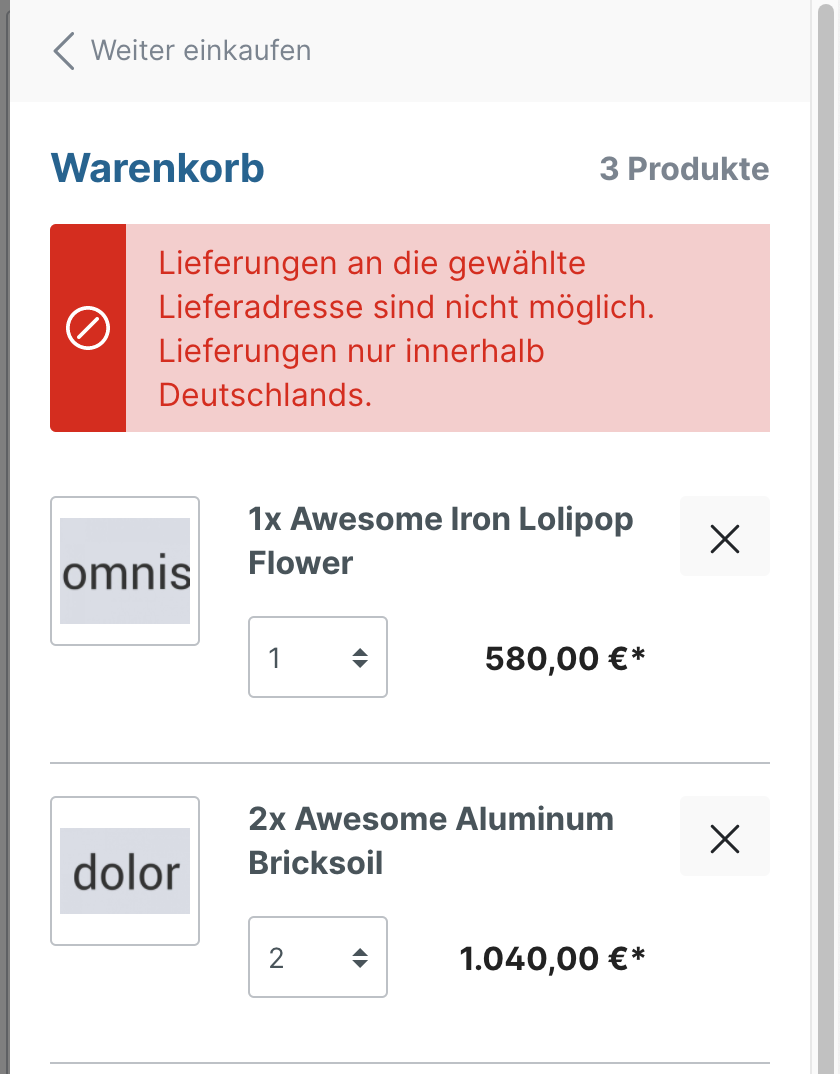Click the product title Awesome Aluminum Bricksoil

431,840
